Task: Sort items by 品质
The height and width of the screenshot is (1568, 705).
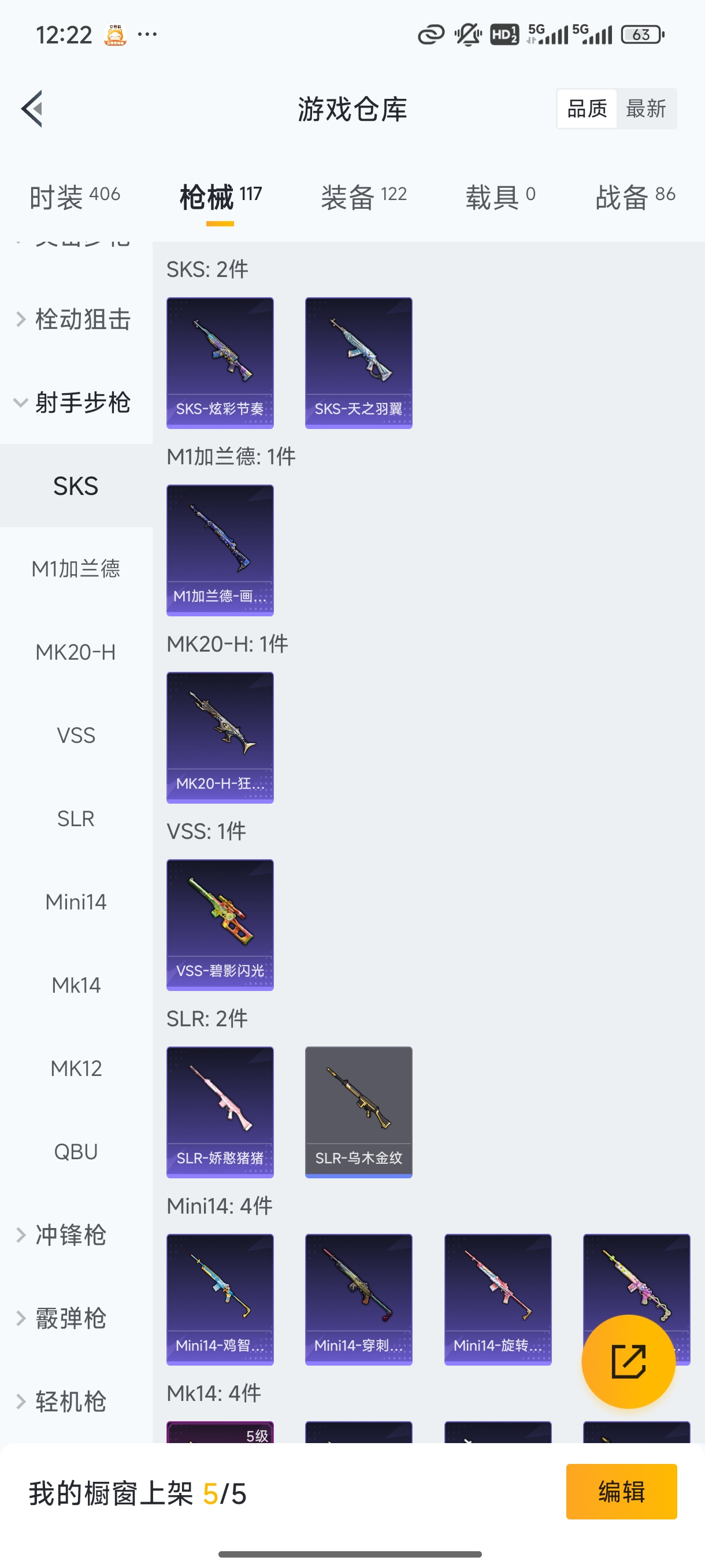Action: pyautogui.click(x=587, y=109)
